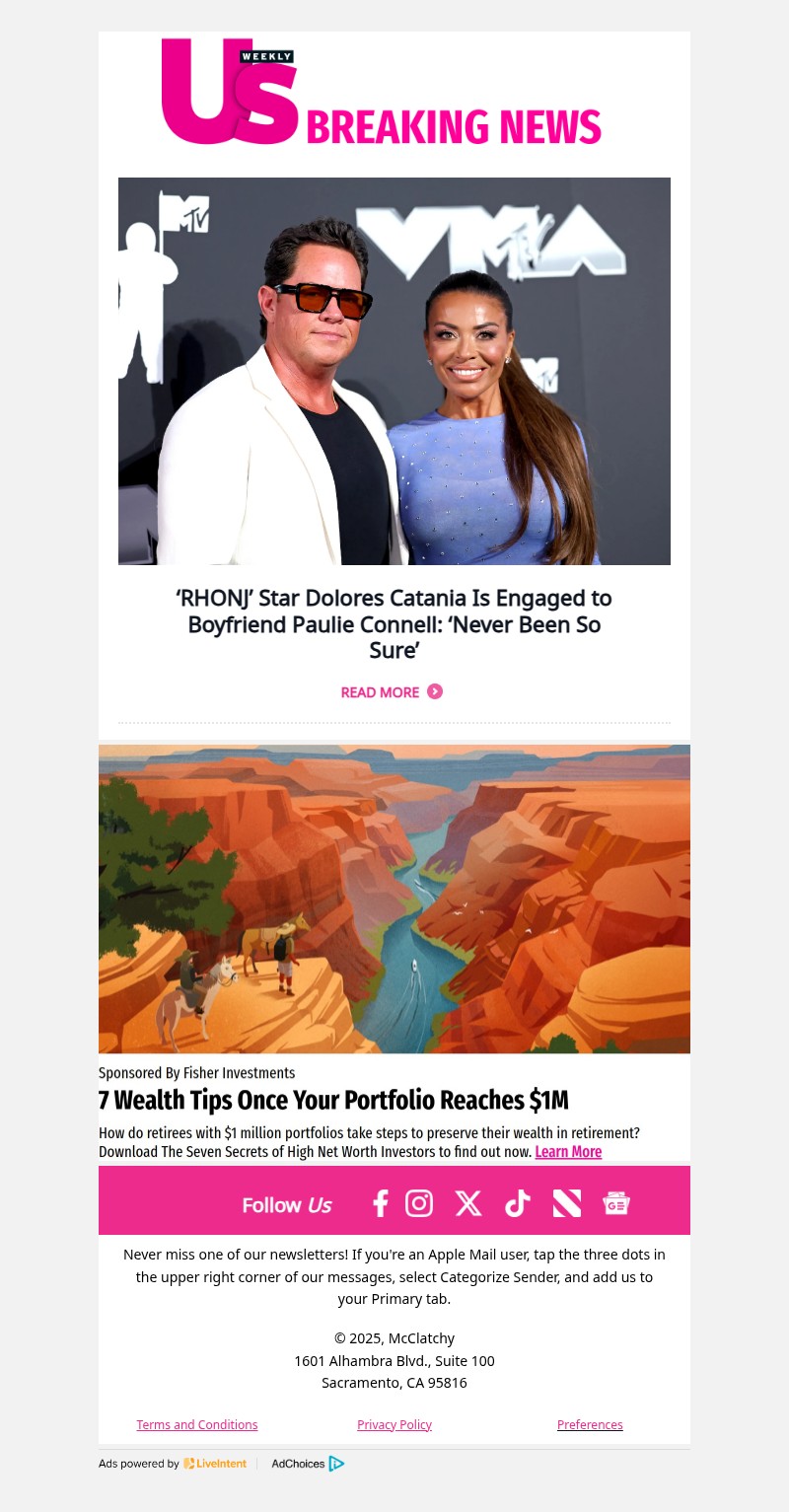This screenshot has width=789, height=1512.
Task: Click the Dolores Catania engagement headline
Action: coord(394,623)
